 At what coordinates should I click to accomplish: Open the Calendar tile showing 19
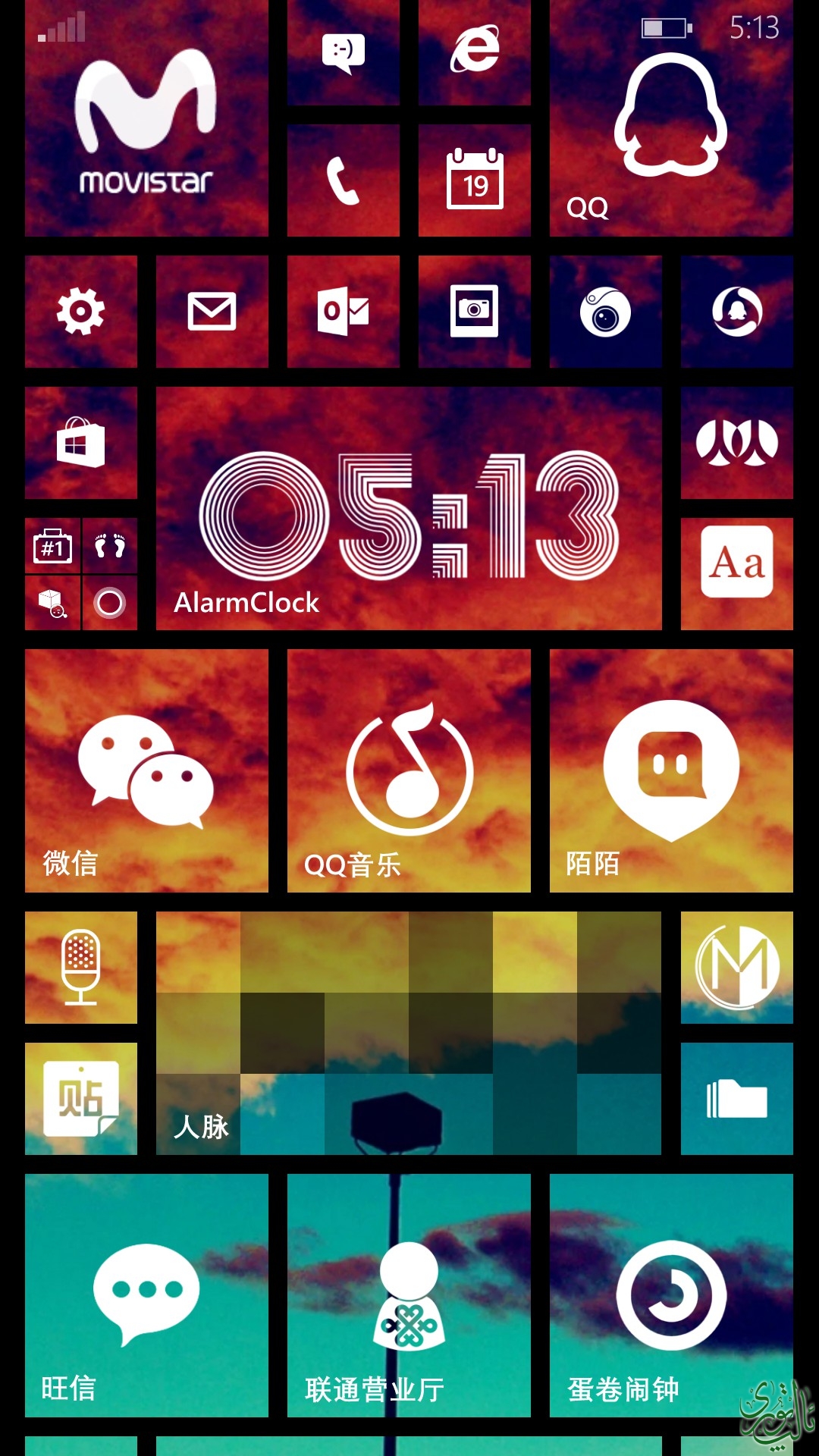tap(475, 181)
